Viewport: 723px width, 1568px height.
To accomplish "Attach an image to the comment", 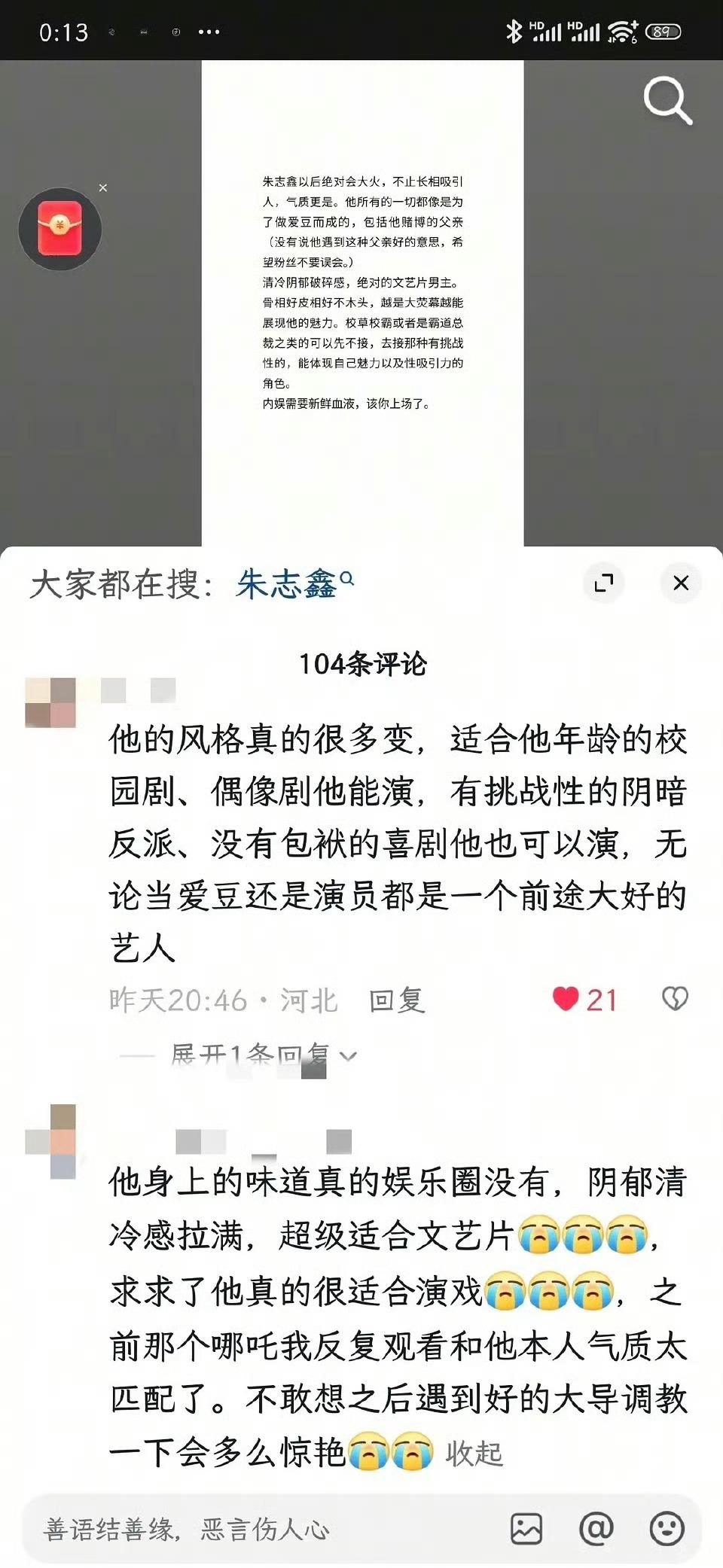I will (526, 1529).
